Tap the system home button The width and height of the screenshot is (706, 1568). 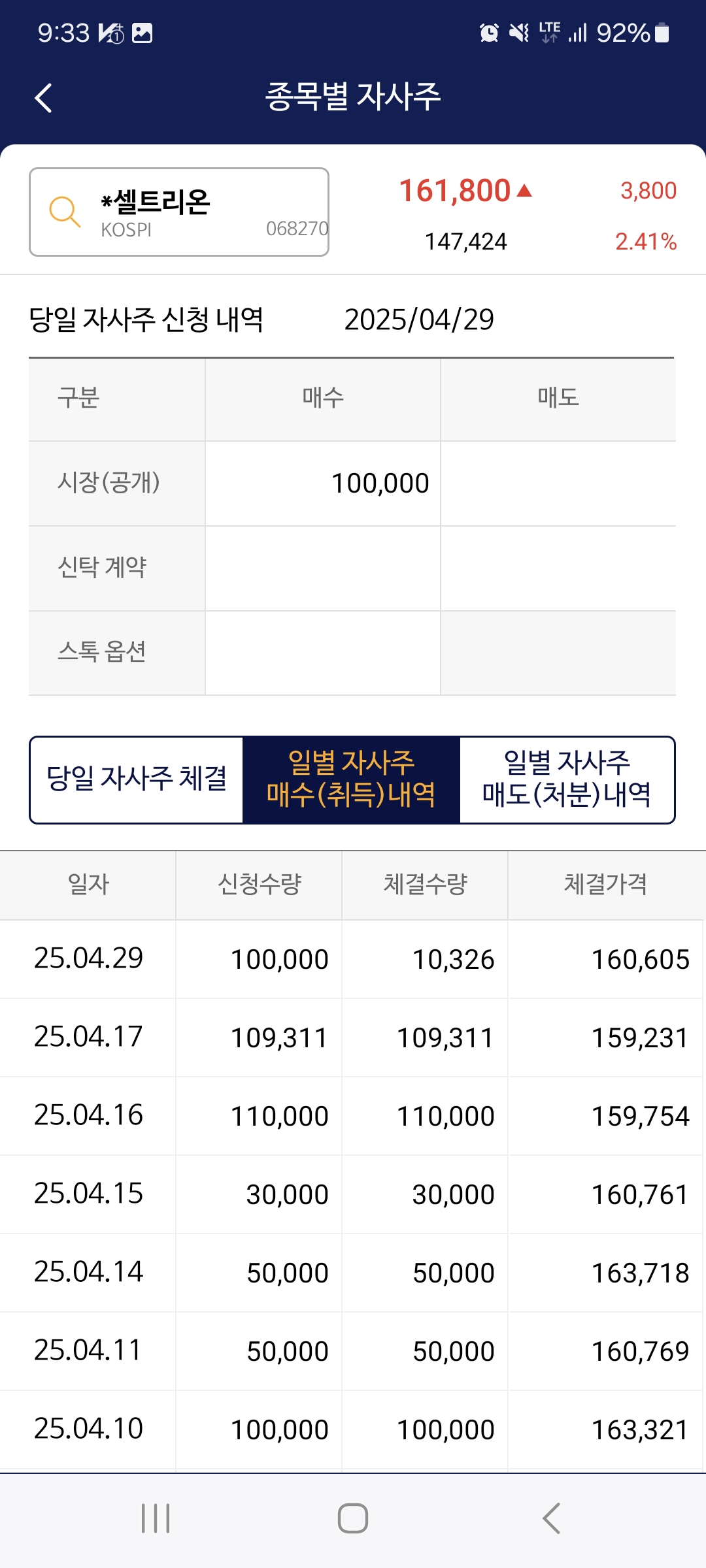[353, 1518]
